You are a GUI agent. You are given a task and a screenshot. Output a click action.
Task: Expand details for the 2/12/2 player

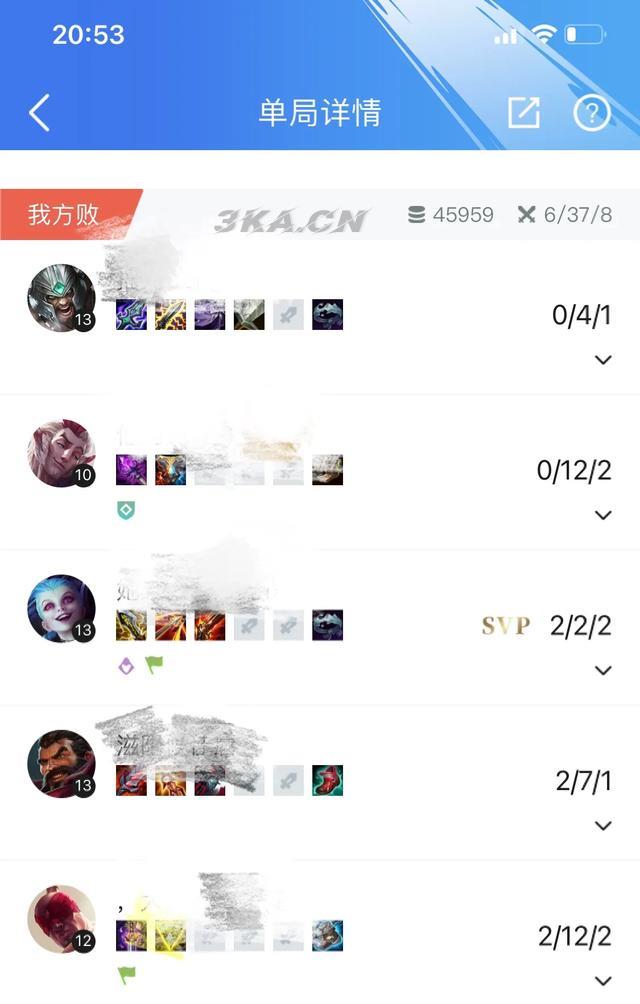click(x=602, y=980)
